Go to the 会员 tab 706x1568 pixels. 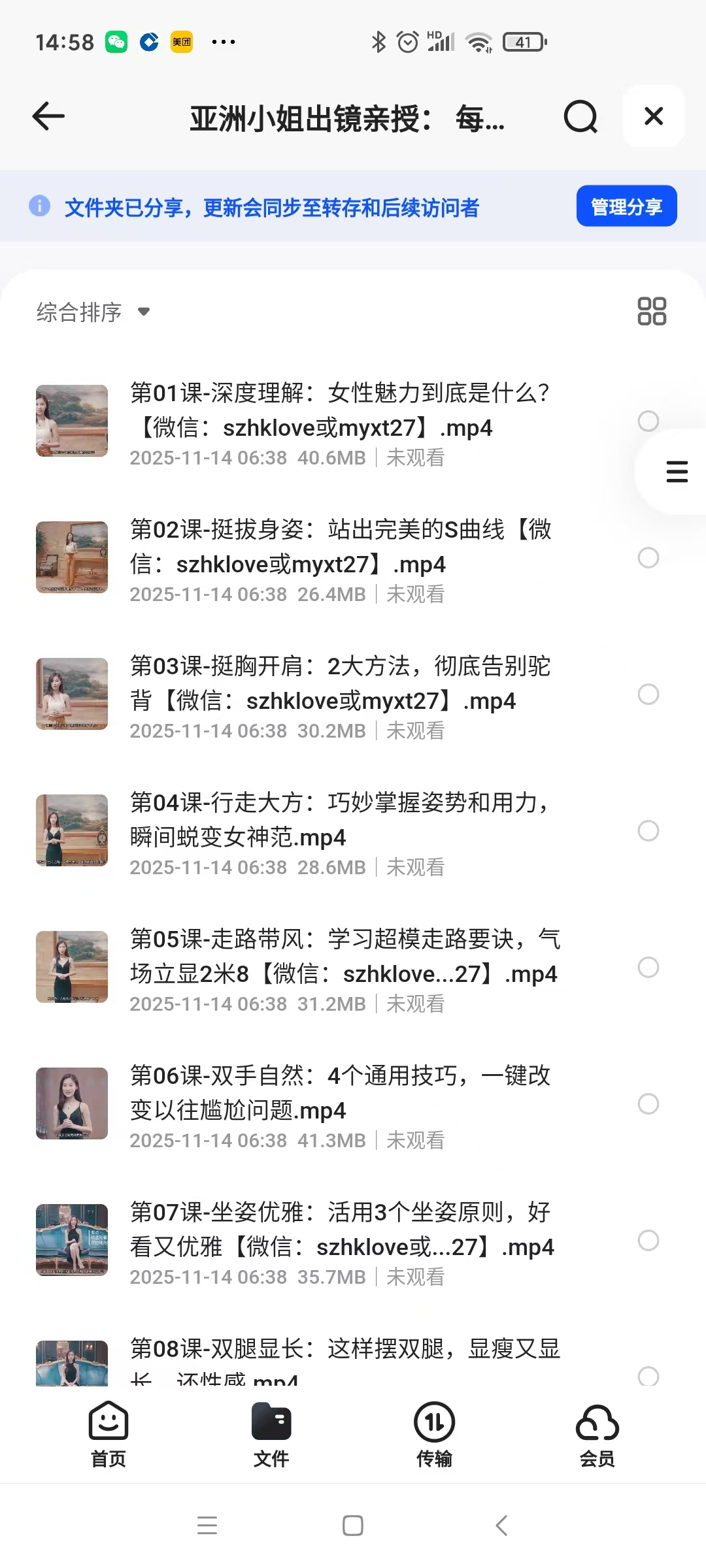pos(597,1434)
